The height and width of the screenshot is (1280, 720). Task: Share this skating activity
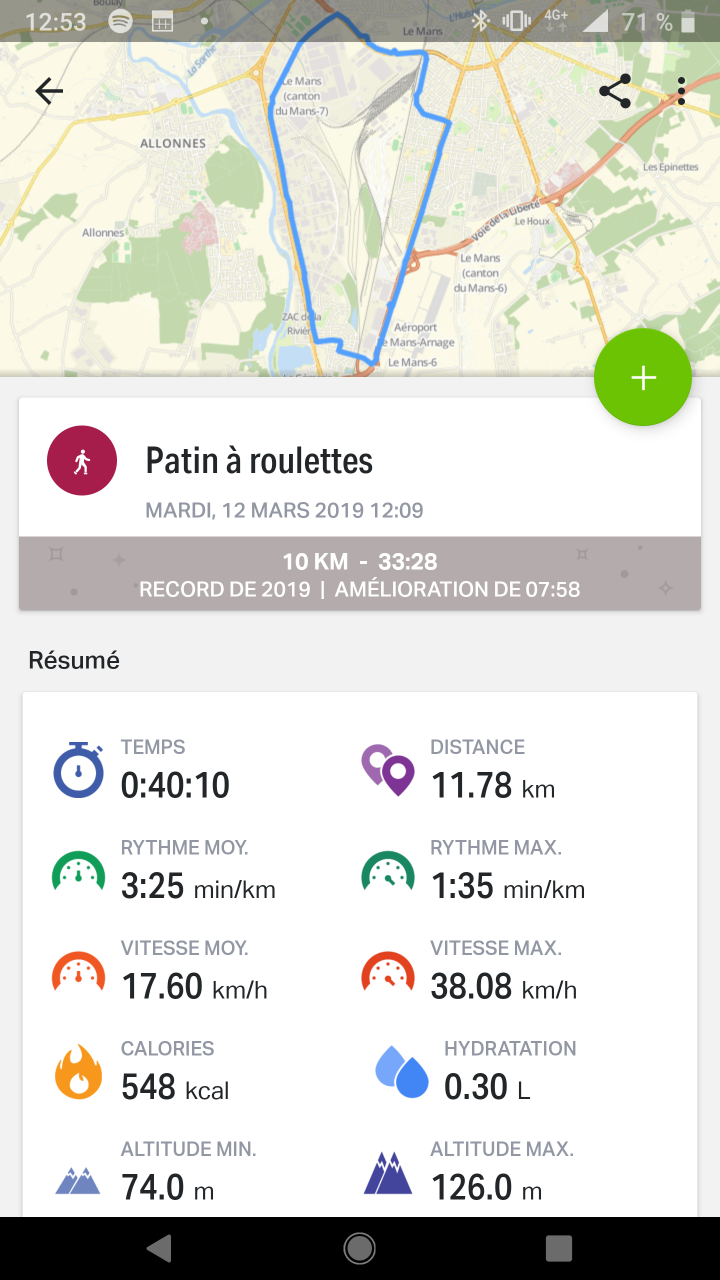tap(614, 92)
